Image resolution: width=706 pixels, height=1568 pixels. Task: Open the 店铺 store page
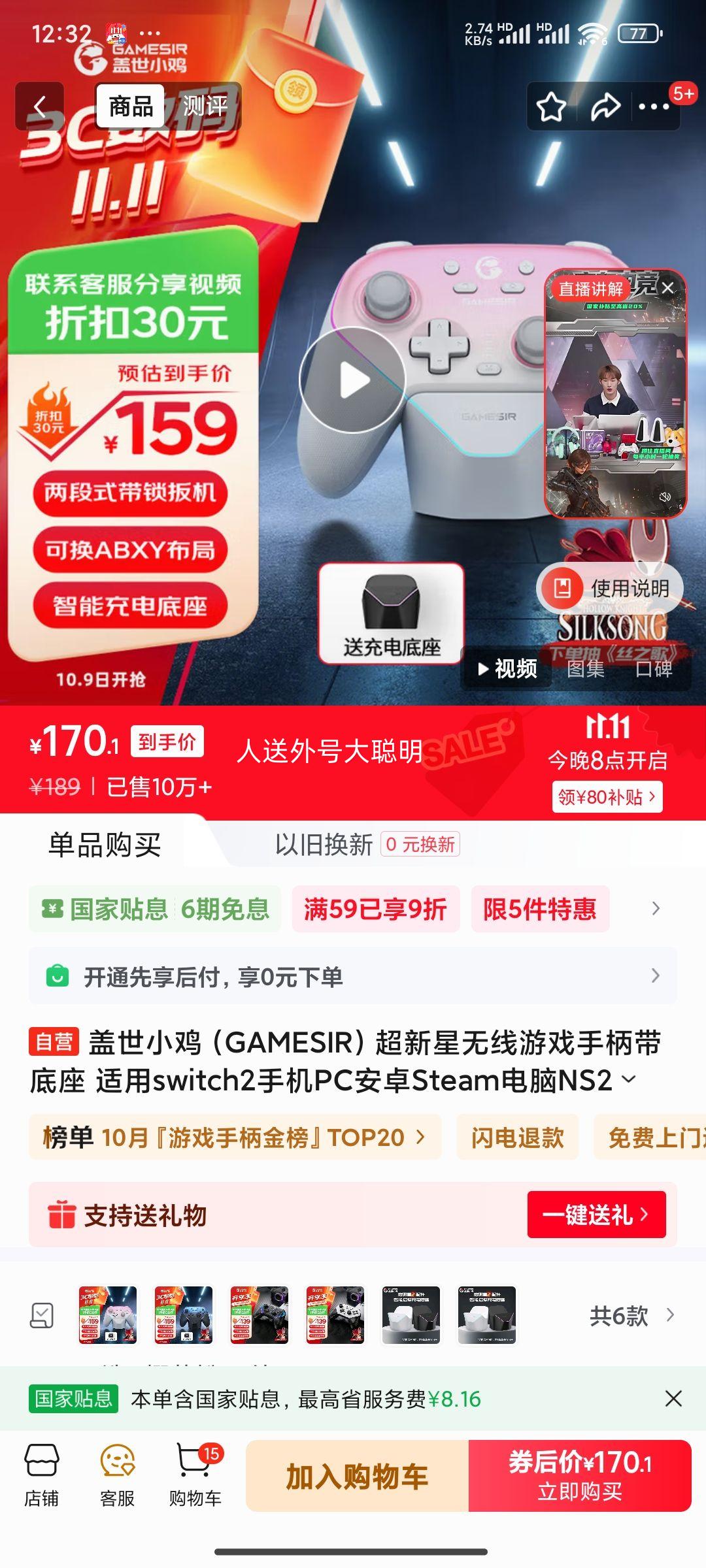[x=42, y=1475]
